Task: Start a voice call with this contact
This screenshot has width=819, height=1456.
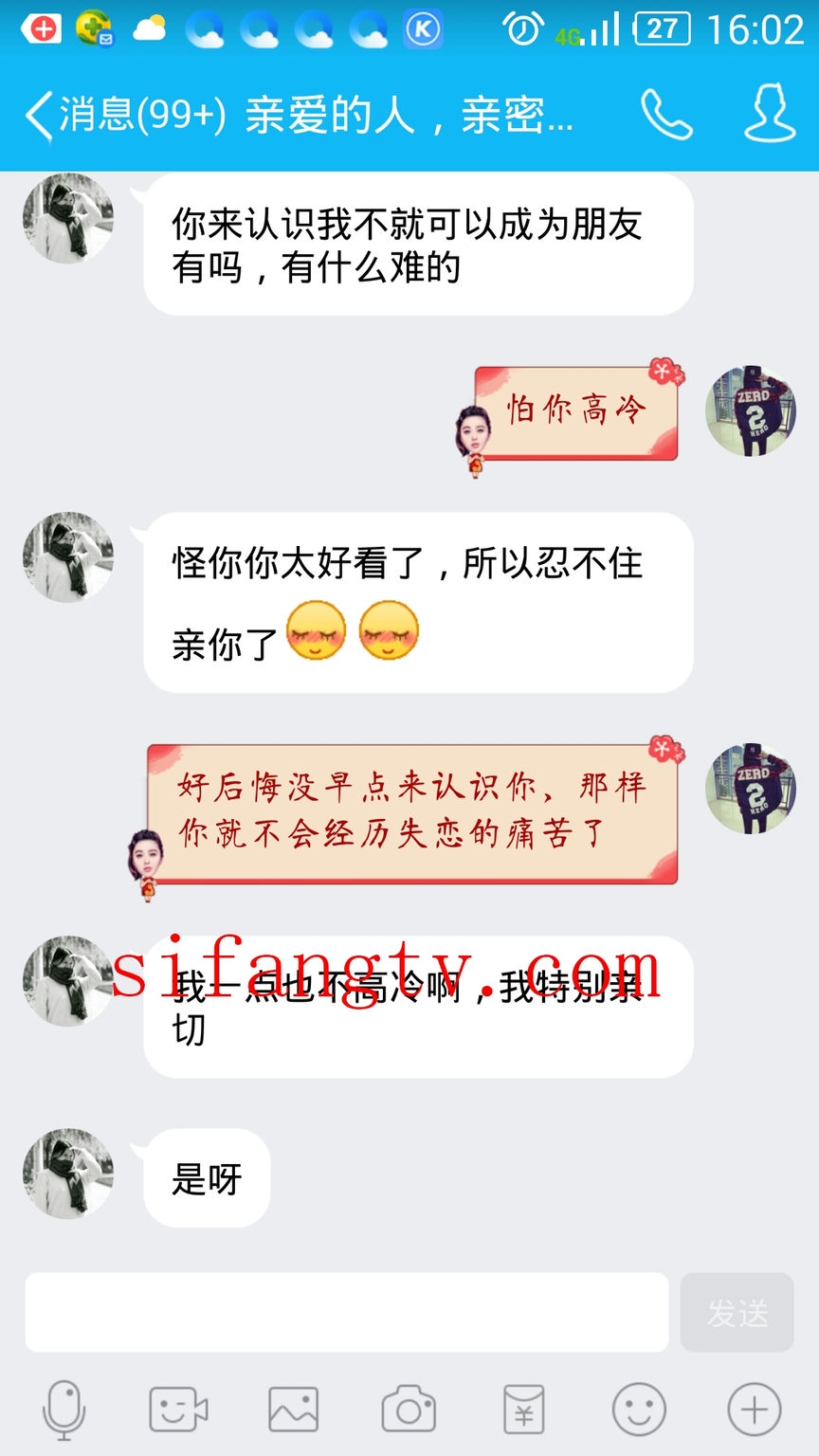Action: click(666, 116)
